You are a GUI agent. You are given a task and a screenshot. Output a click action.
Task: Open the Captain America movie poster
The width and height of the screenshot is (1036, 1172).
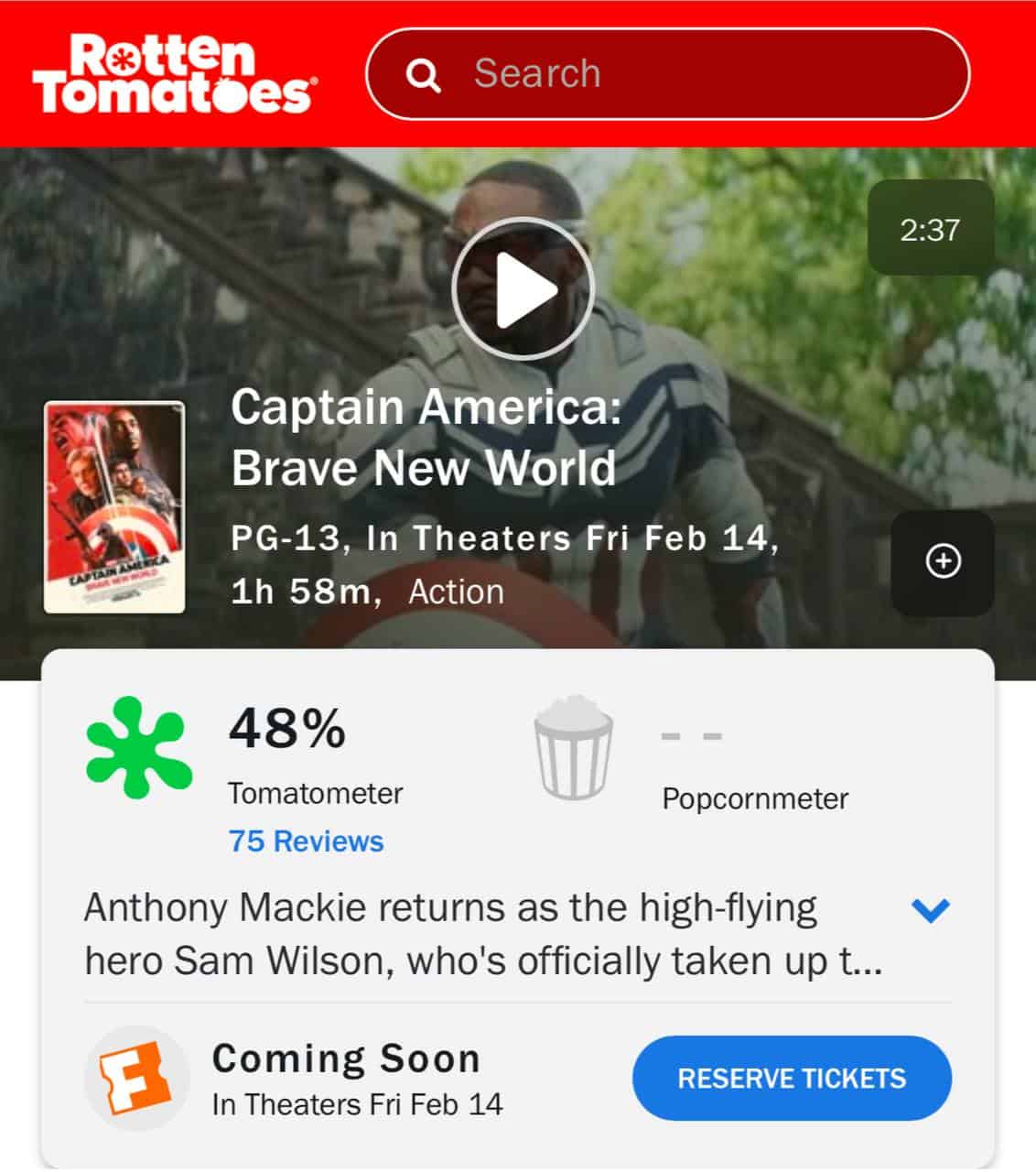tap(114, 507)
